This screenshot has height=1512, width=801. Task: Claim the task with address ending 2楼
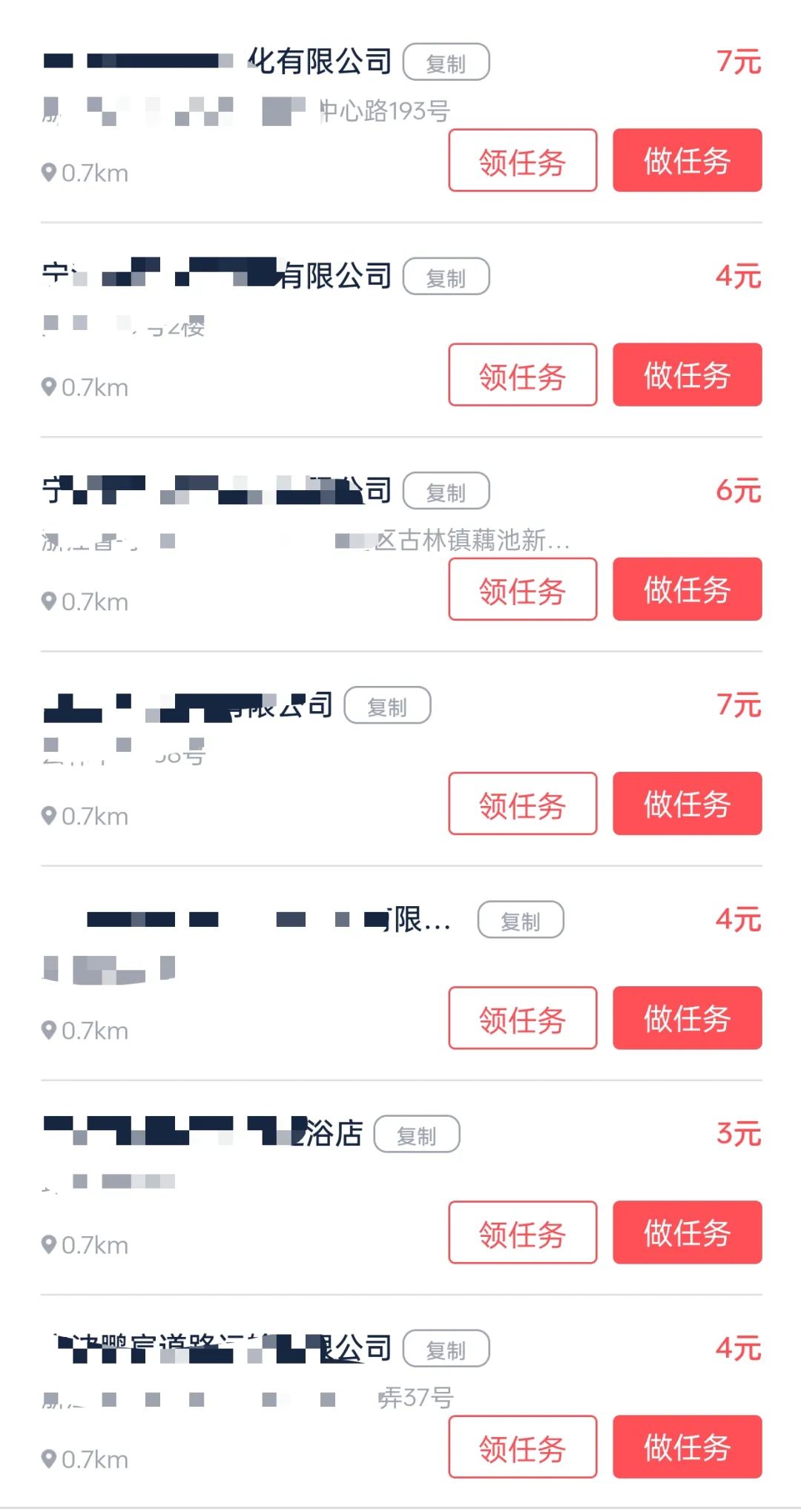point(522,375)
